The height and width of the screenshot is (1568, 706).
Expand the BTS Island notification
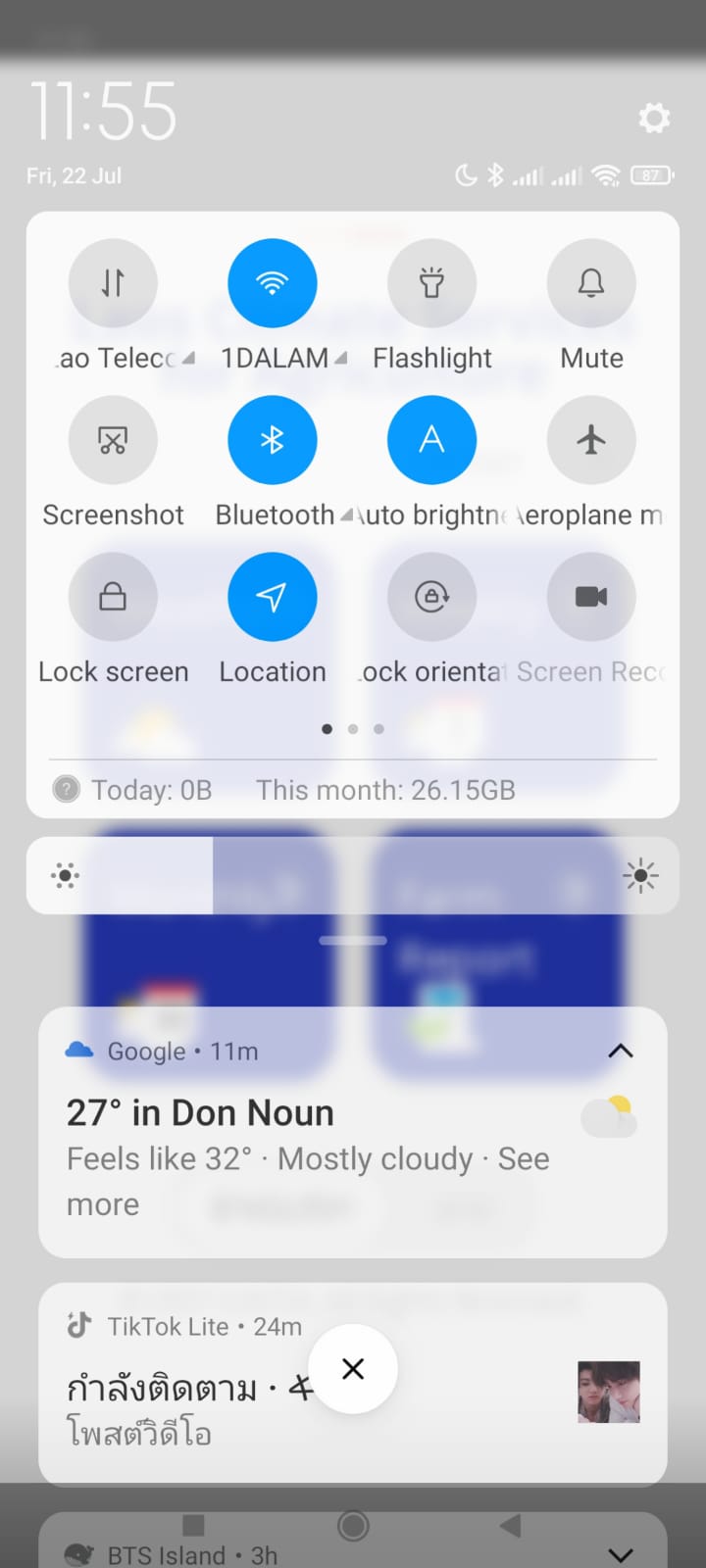coord(620,1554)
